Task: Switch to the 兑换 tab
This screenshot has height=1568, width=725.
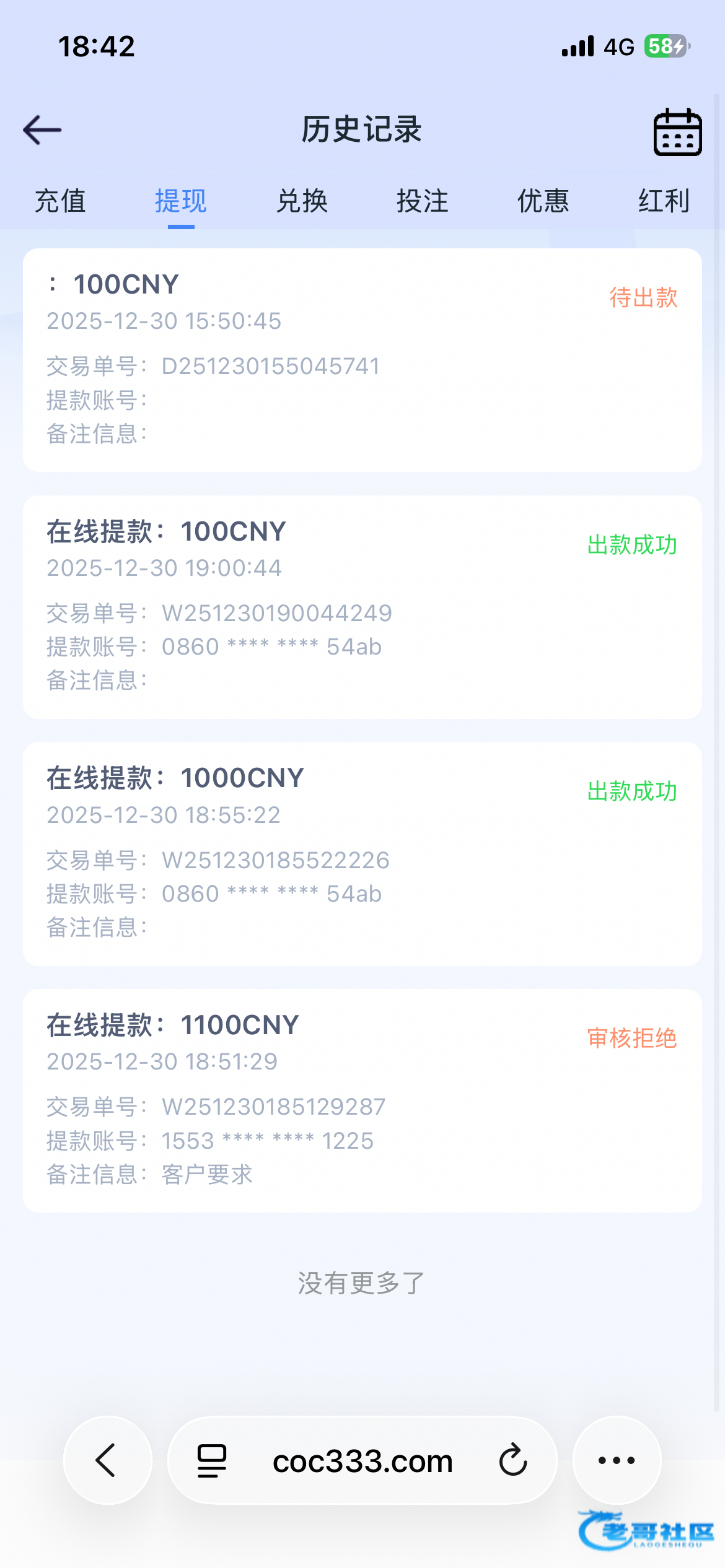Action: click(302, 201)
